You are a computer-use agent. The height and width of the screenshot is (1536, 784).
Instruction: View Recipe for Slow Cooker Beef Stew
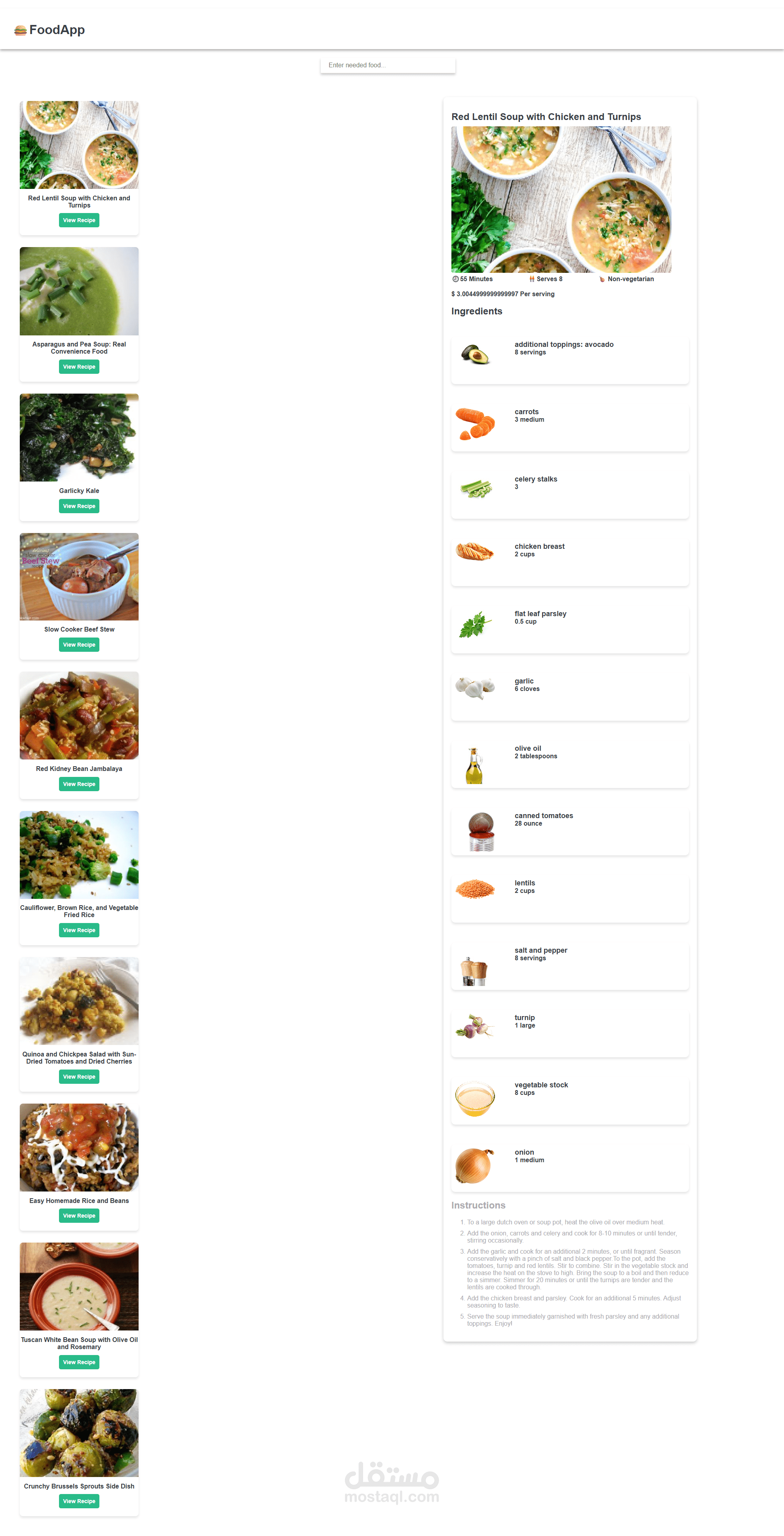point(79,645)
